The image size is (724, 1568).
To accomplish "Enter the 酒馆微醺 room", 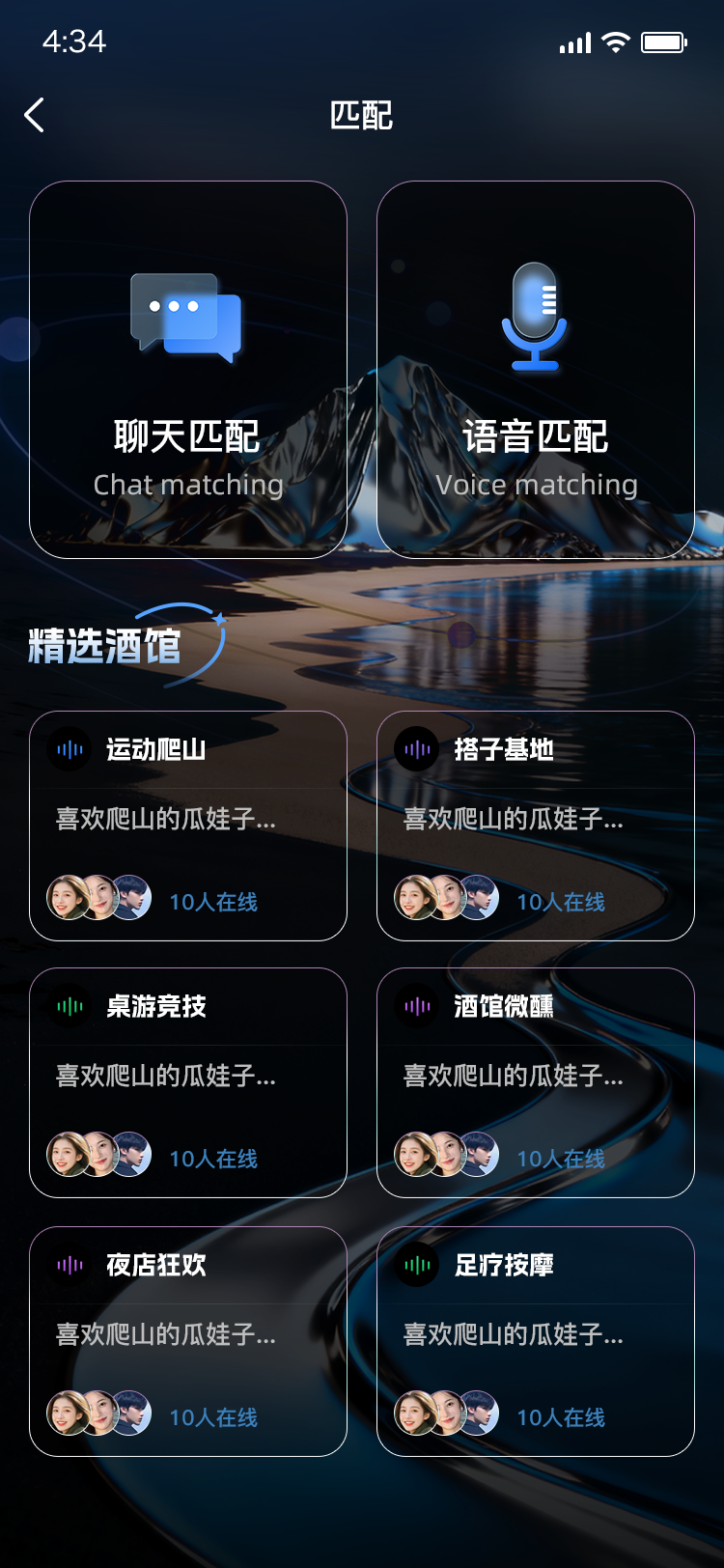I will click(536, 1082).
